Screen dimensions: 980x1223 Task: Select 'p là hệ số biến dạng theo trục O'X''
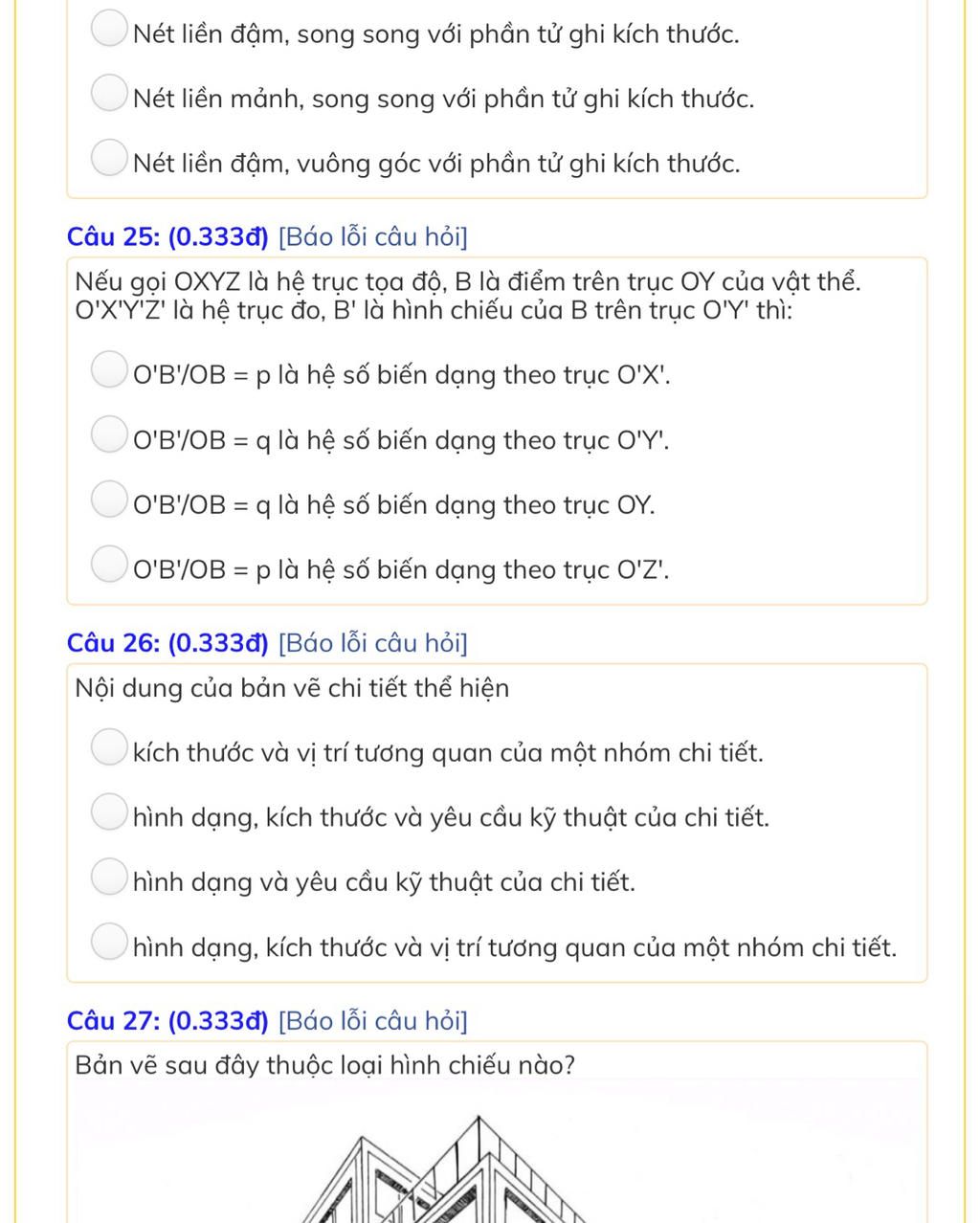tap(109, 369)
